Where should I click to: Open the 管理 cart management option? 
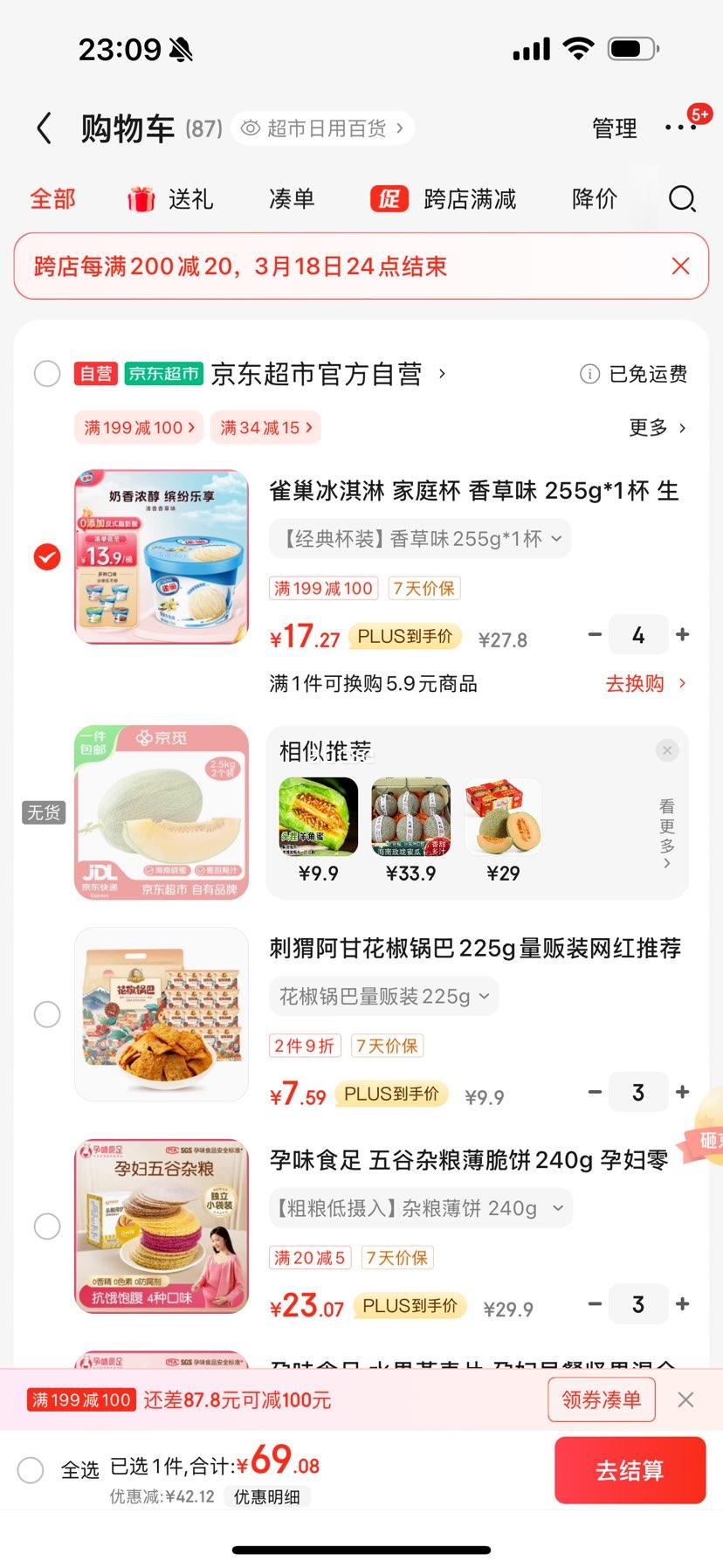pos(615,128)
